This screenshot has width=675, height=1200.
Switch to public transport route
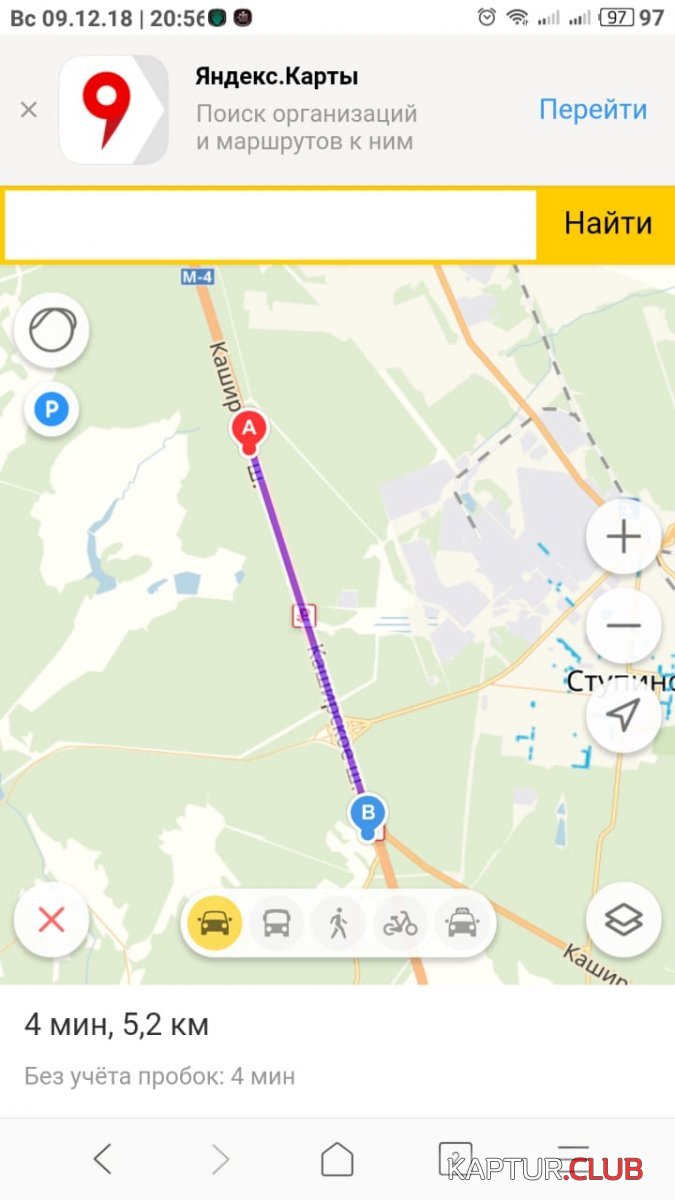(276, 923)
